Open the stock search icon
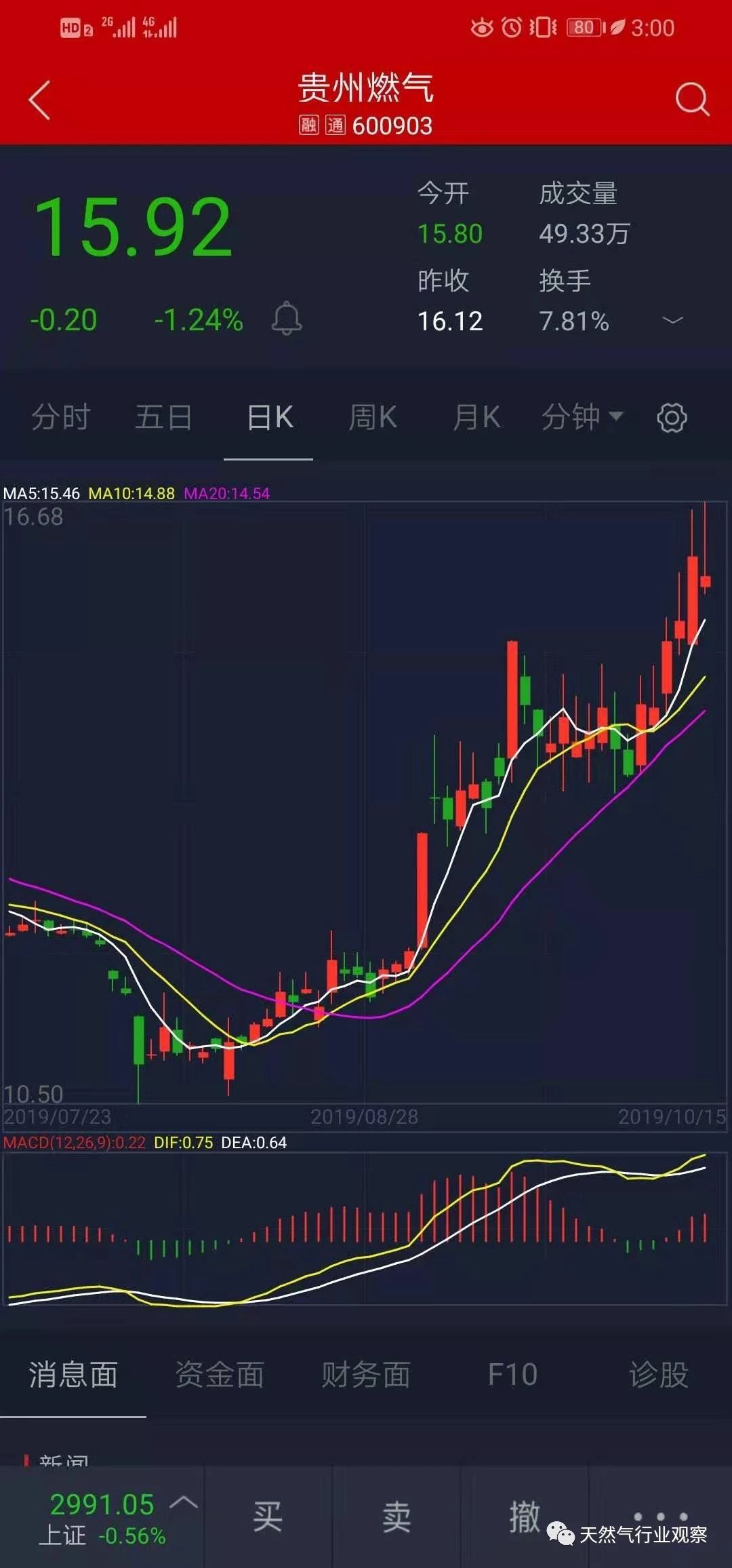732x1568 pixels. tap(692, 100)
